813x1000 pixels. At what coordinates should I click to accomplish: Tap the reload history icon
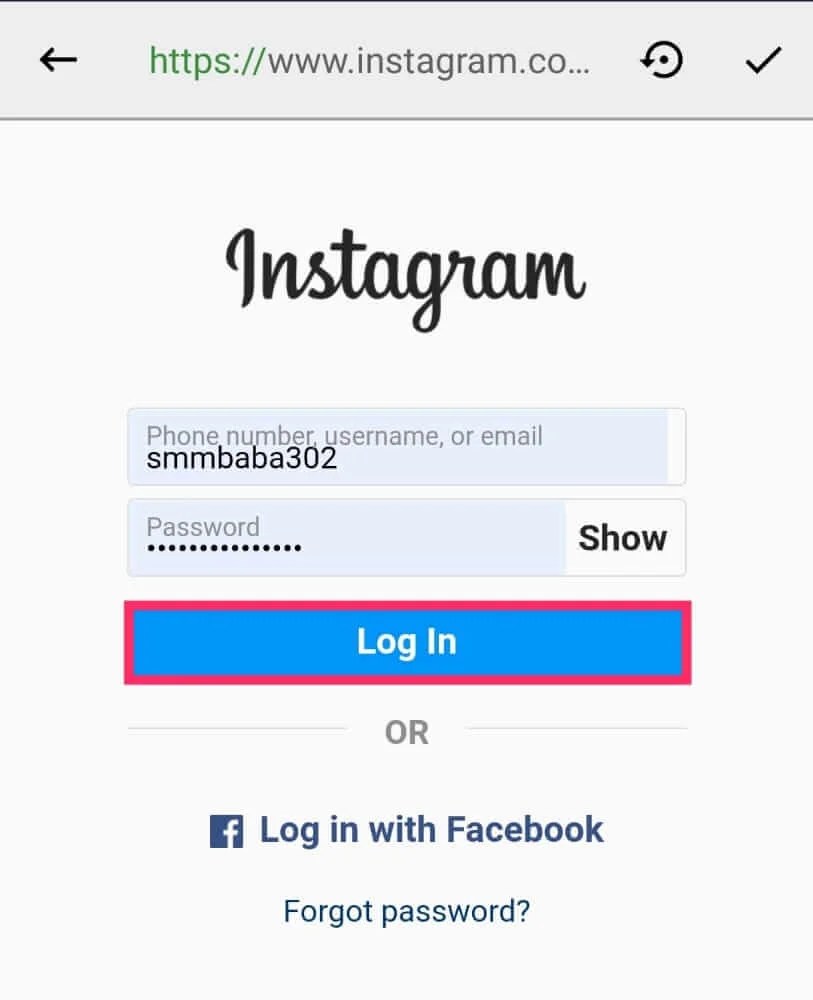click(661, 61)
